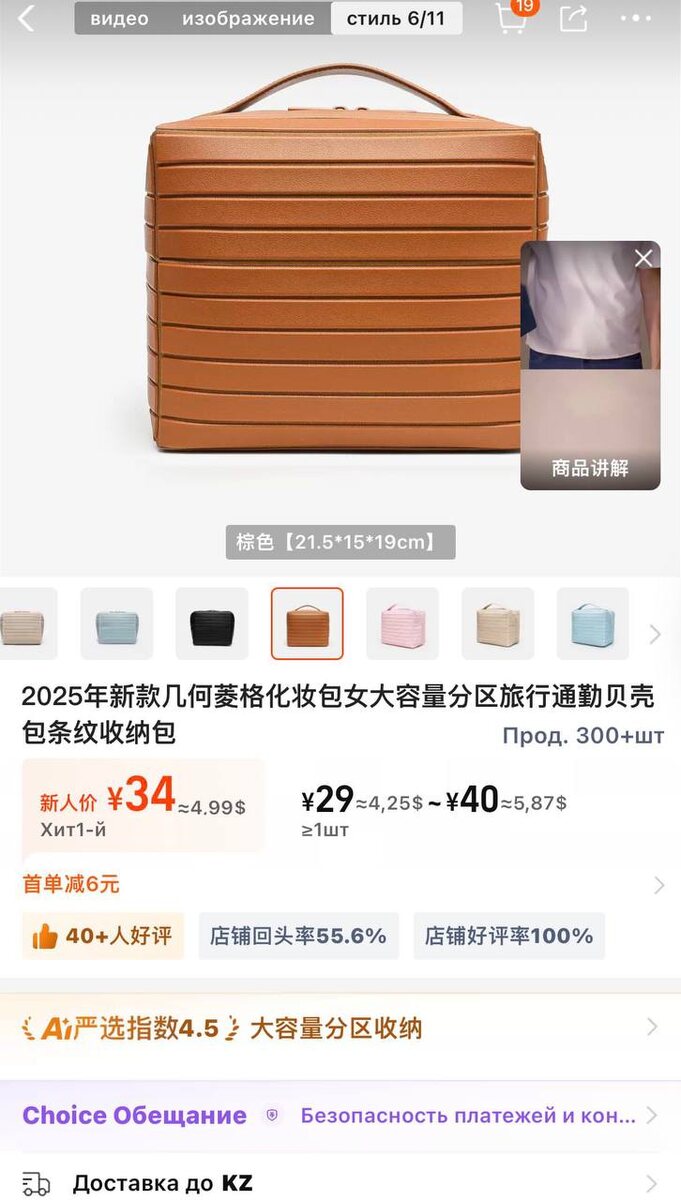681x1200 pixels.
Task: Switch to the видео tab
Action: click(119, 18)
